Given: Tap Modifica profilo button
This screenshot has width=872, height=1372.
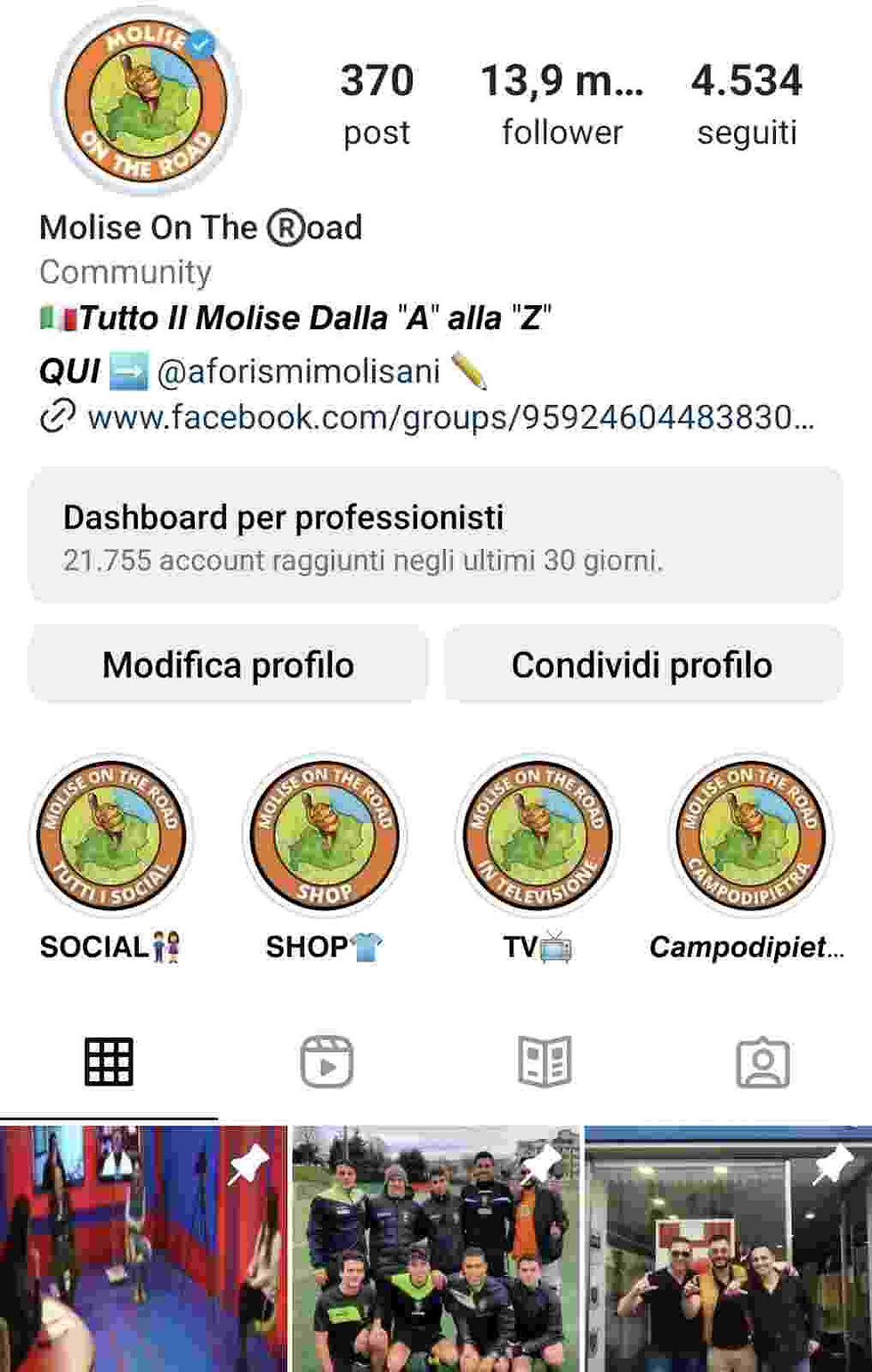Looking at the screenshot, I should [228, 665].
